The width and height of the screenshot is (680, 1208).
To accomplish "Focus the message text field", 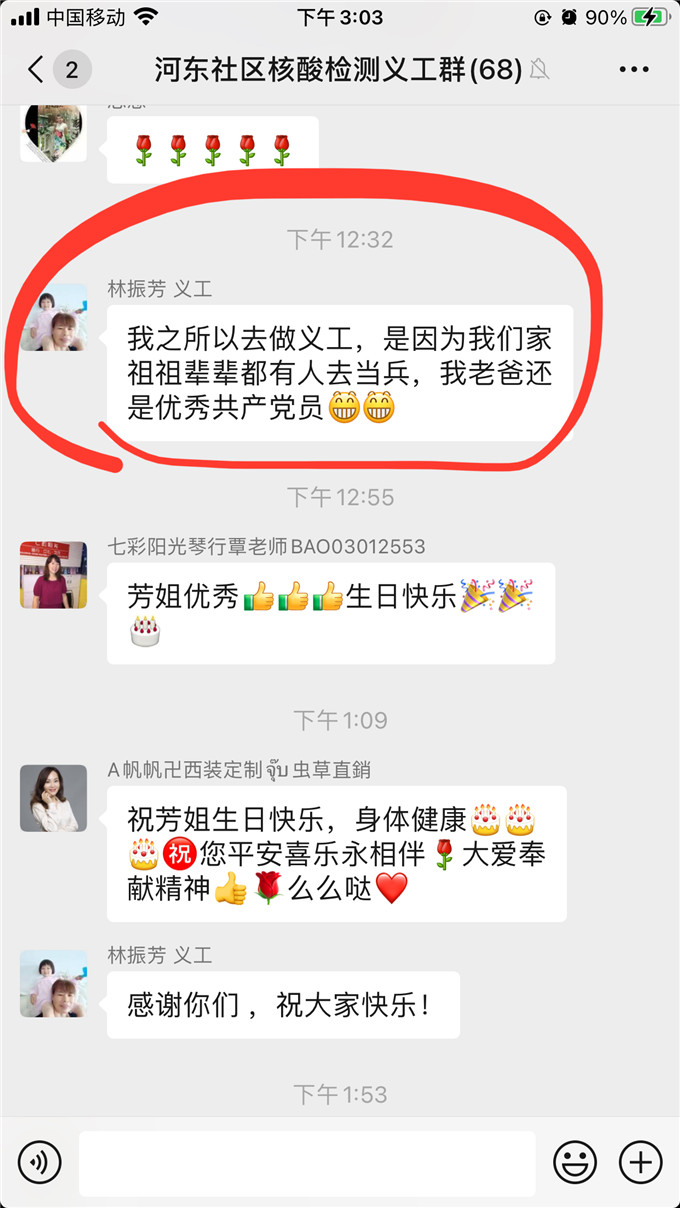I will [307, 1163].
